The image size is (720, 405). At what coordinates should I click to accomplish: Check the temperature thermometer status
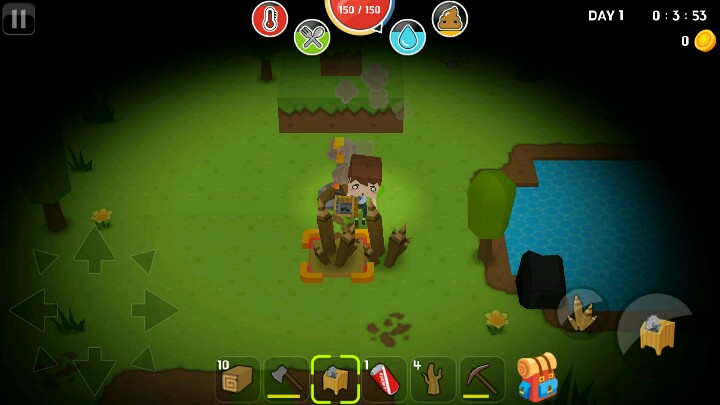270,18
